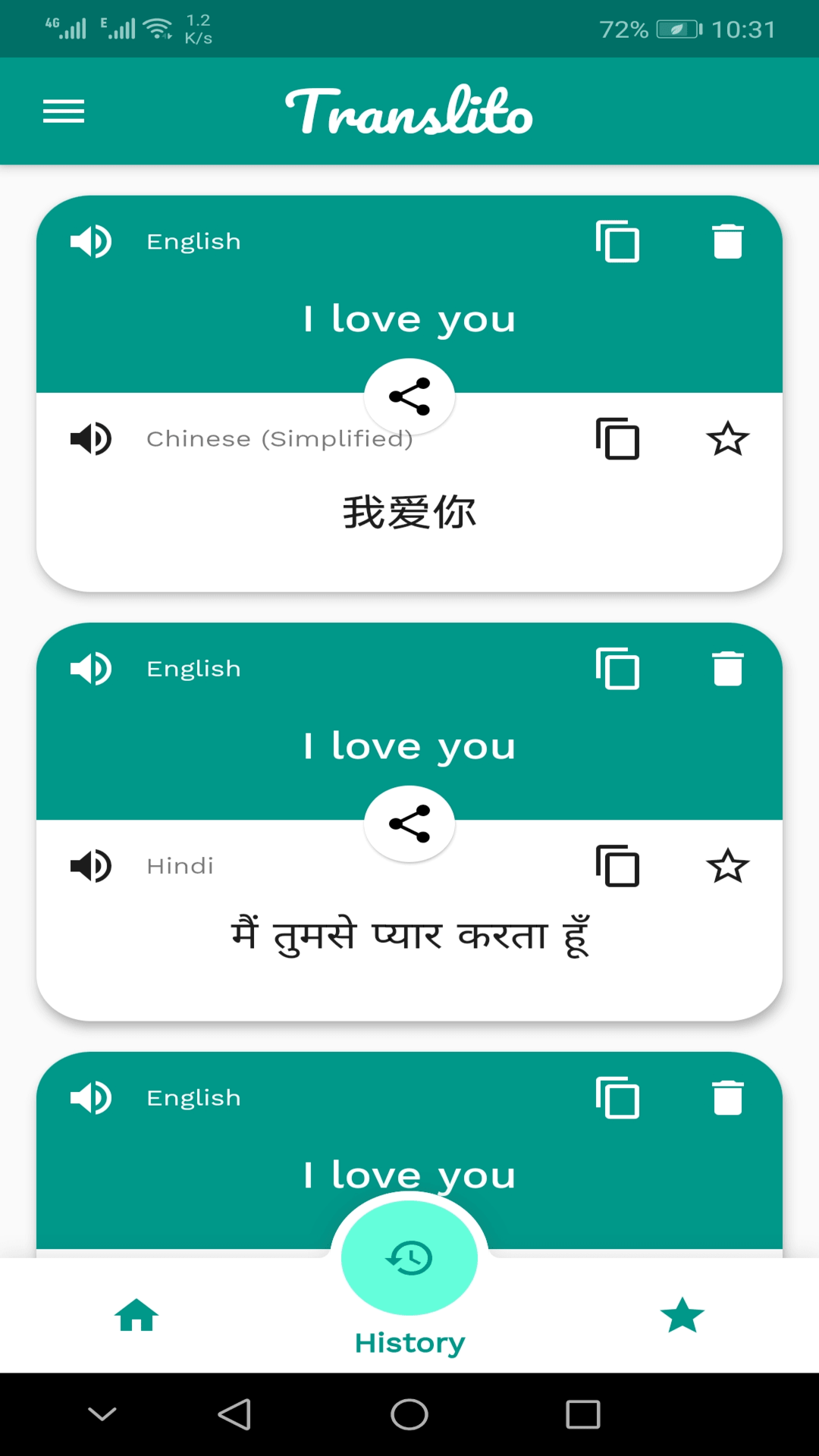This screenshot has width=819, height=1456.
Task: Open the favorites star tab
Action: pyautogui.click(x=682, y=1315)
